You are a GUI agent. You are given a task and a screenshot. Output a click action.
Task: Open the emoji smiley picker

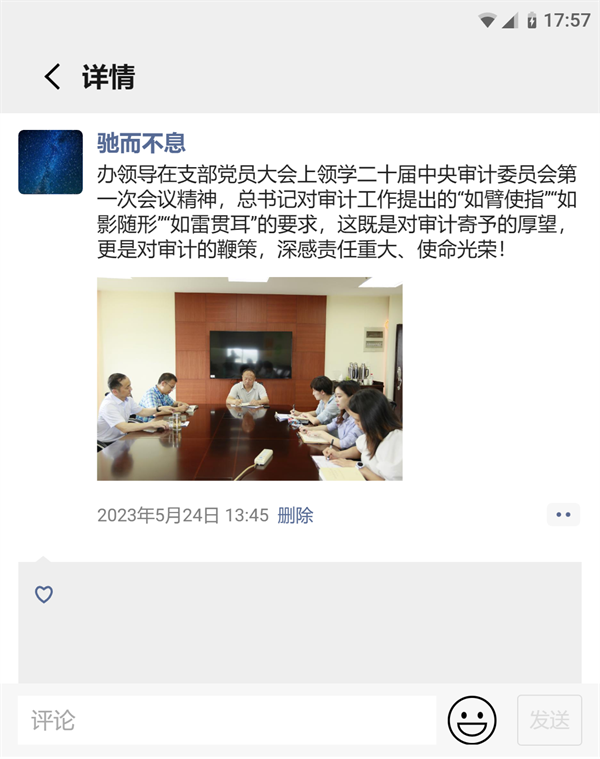[x=472, y=720]
